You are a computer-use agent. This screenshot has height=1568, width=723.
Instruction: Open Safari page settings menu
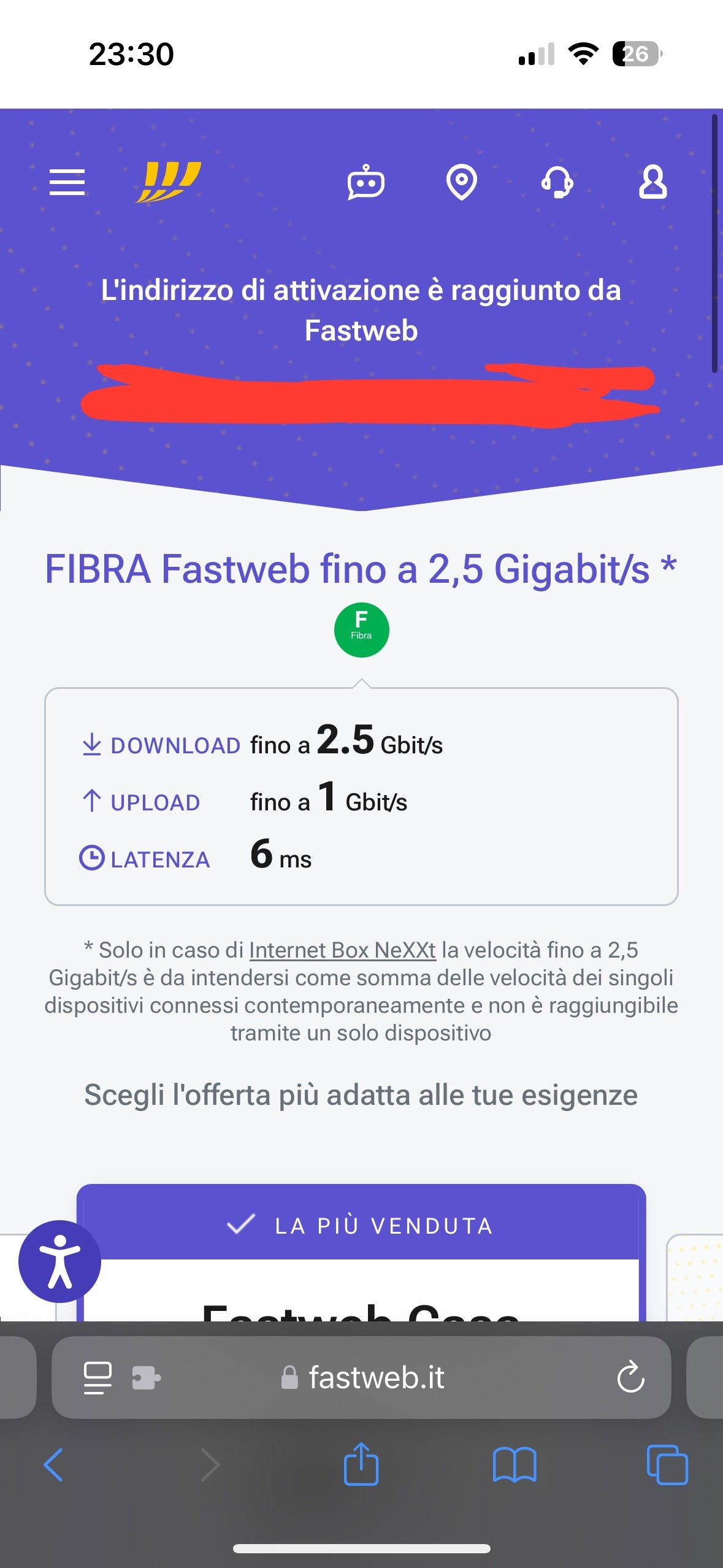coord(98,1378)
